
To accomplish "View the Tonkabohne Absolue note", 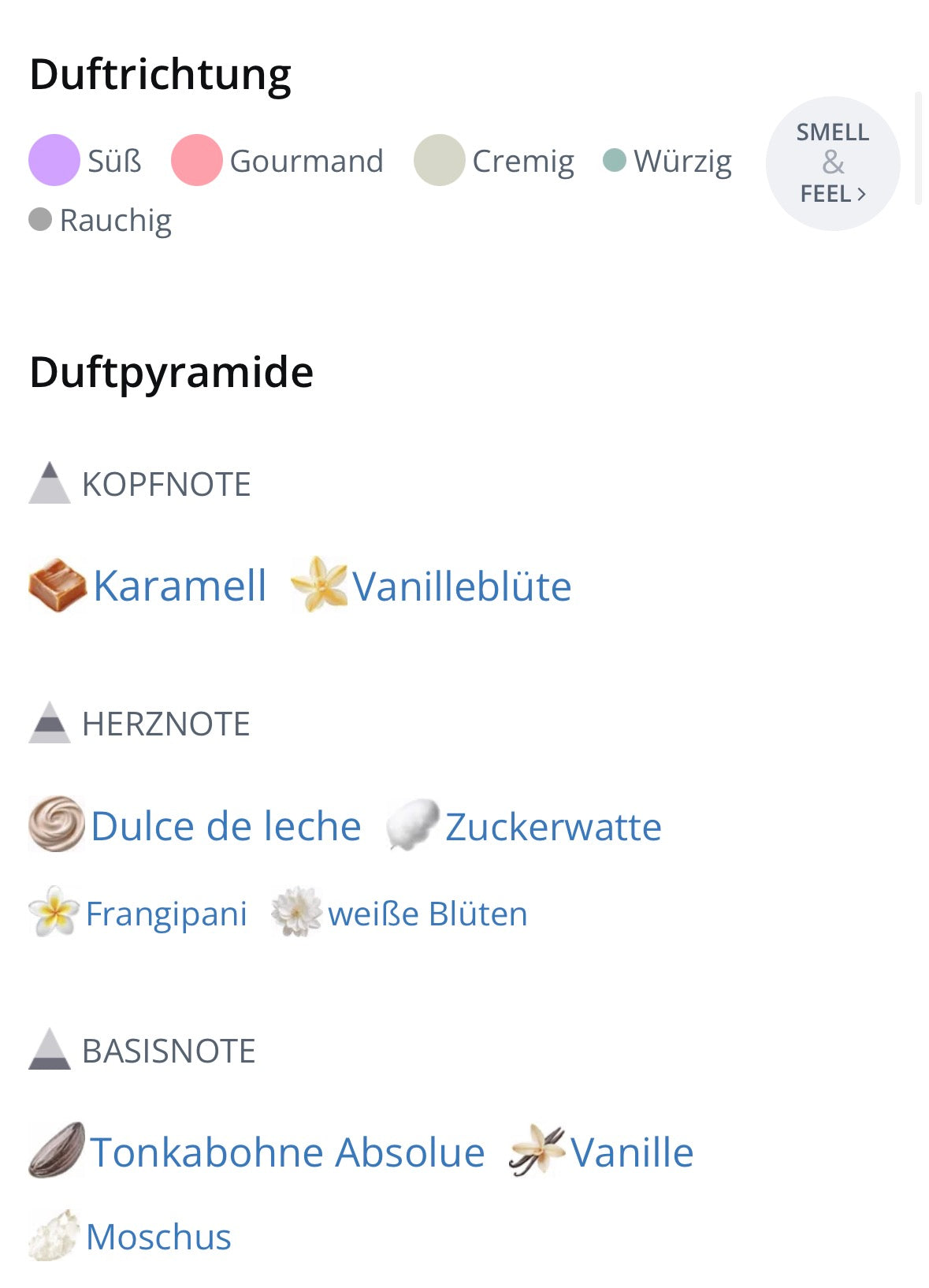I will pos(287,1152).
